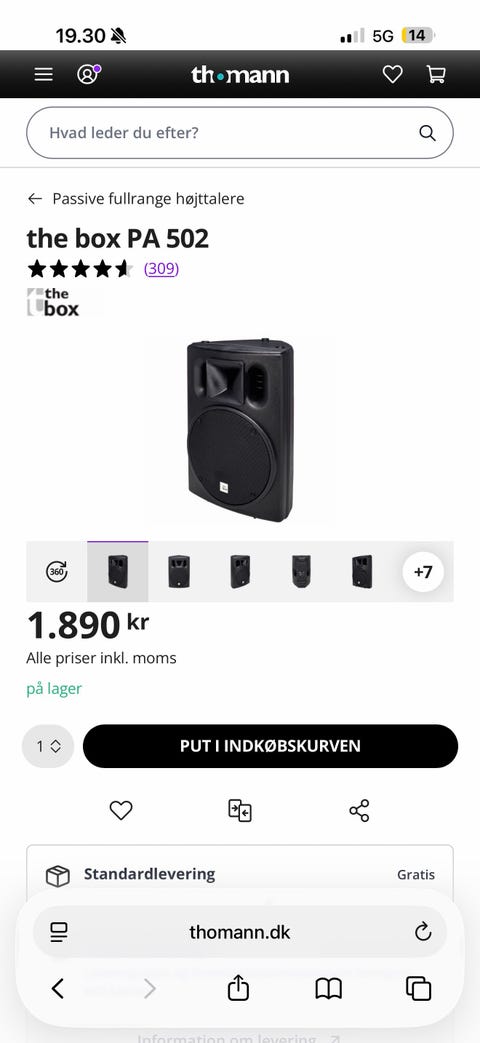
Task: Open the main product image
Action: coord(240,430)
